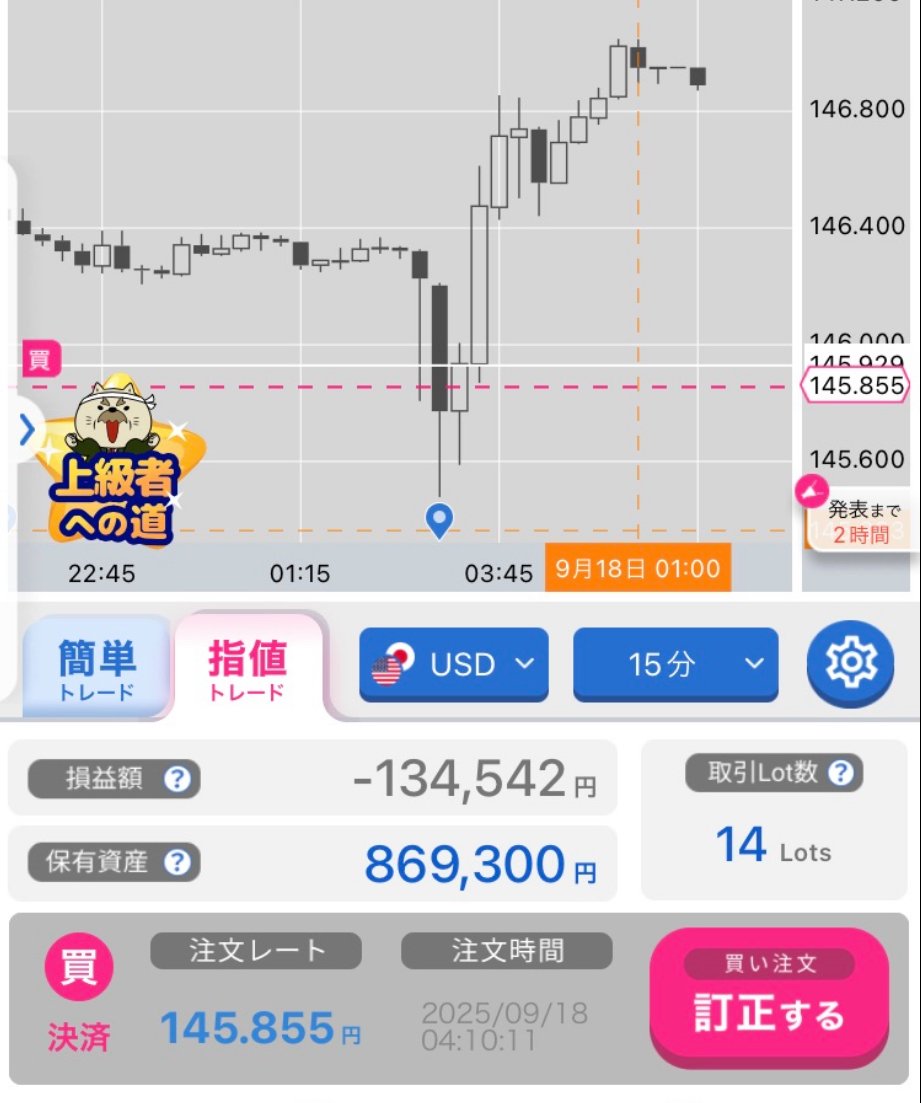Expand the side panel arrow
The width and height of the screenshot is (921, 1103).
click(27, 431)
